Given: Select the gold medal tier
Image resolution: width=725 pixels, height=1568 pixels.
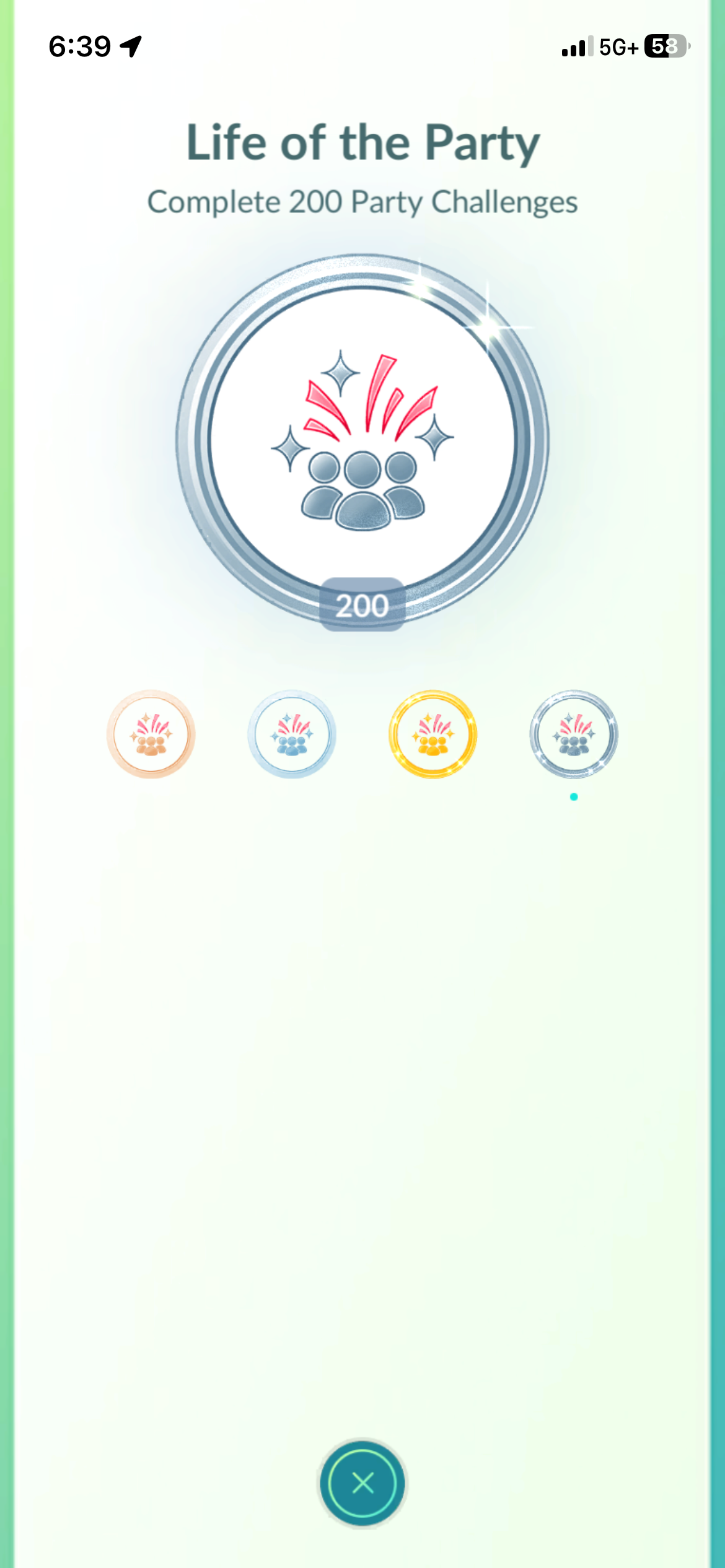Looking at the screenshot, I should pos(433,734).
